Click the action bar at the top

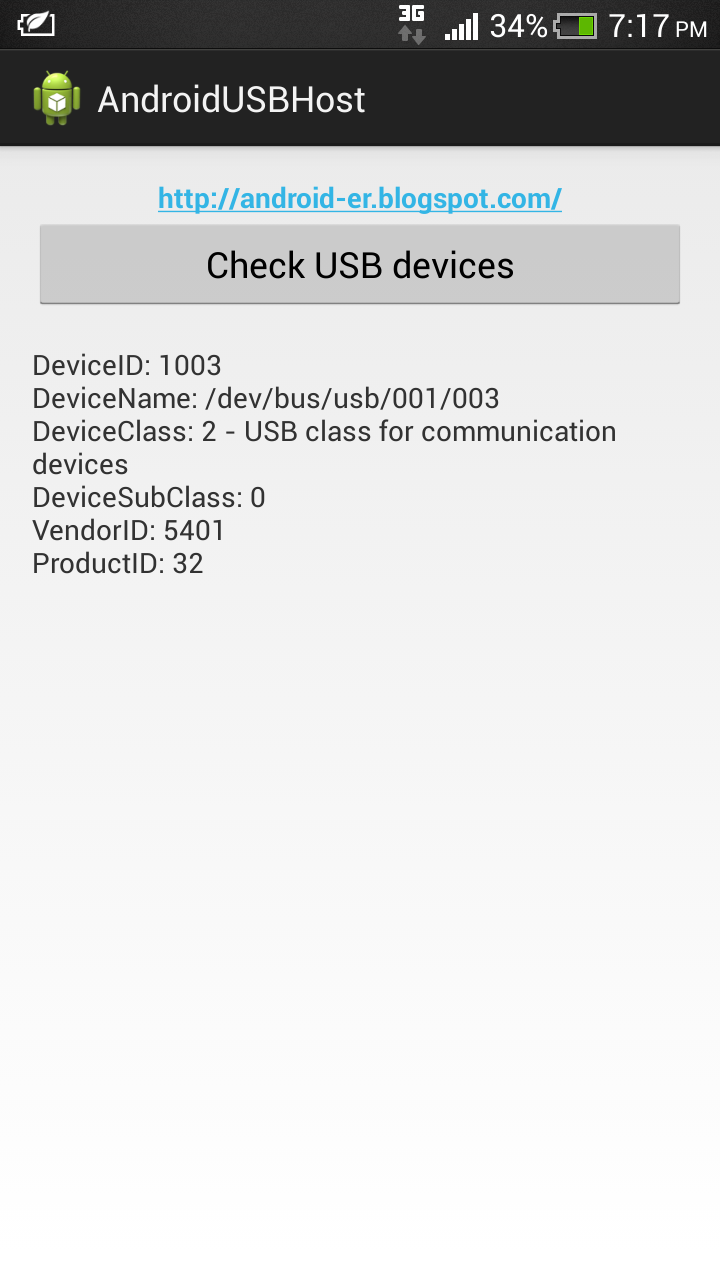tap(360, 97)
